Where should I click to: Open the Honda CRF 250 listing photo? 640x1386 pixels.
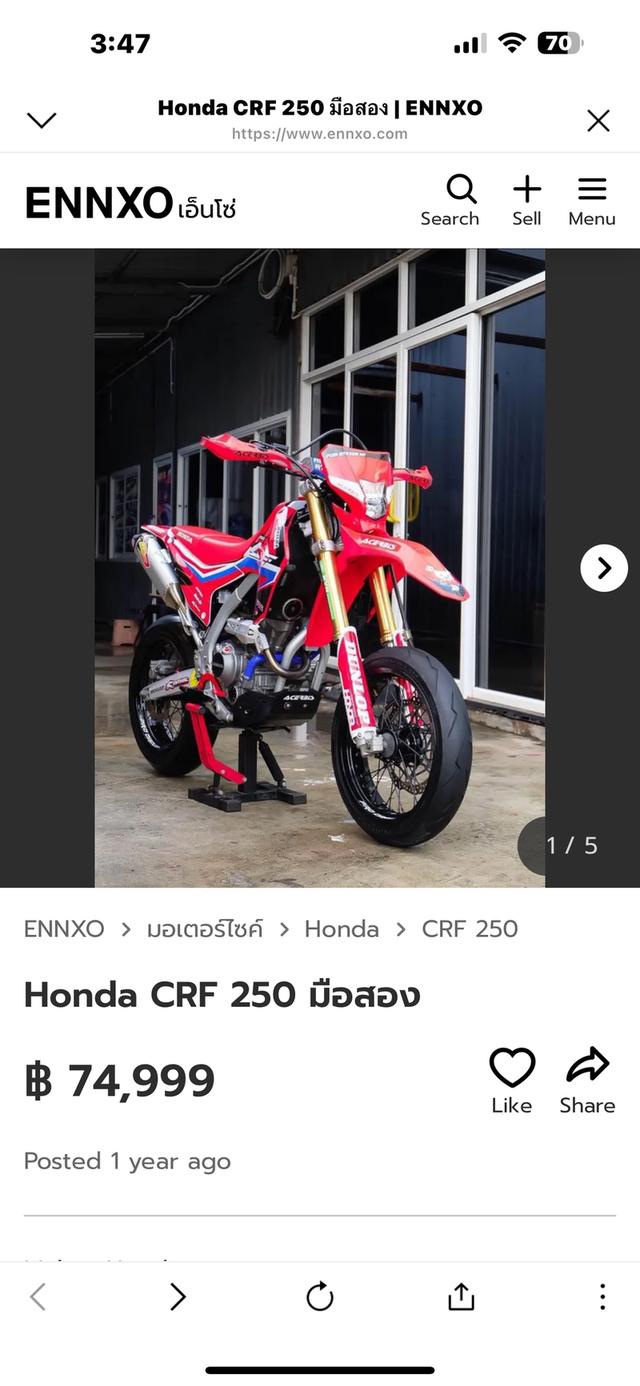tap(320, 568)
